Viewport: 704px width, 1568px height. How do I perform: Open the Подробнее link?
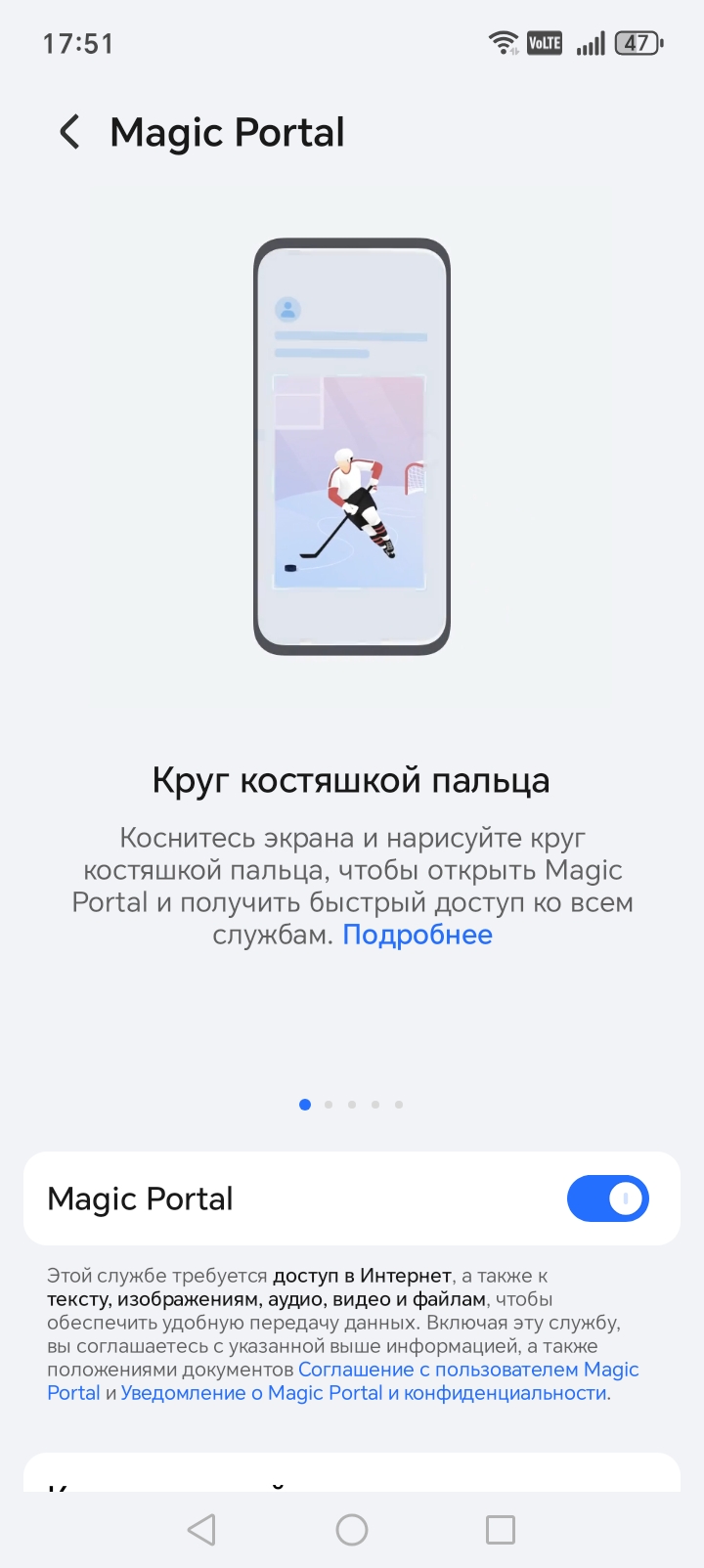coord(418,936)
